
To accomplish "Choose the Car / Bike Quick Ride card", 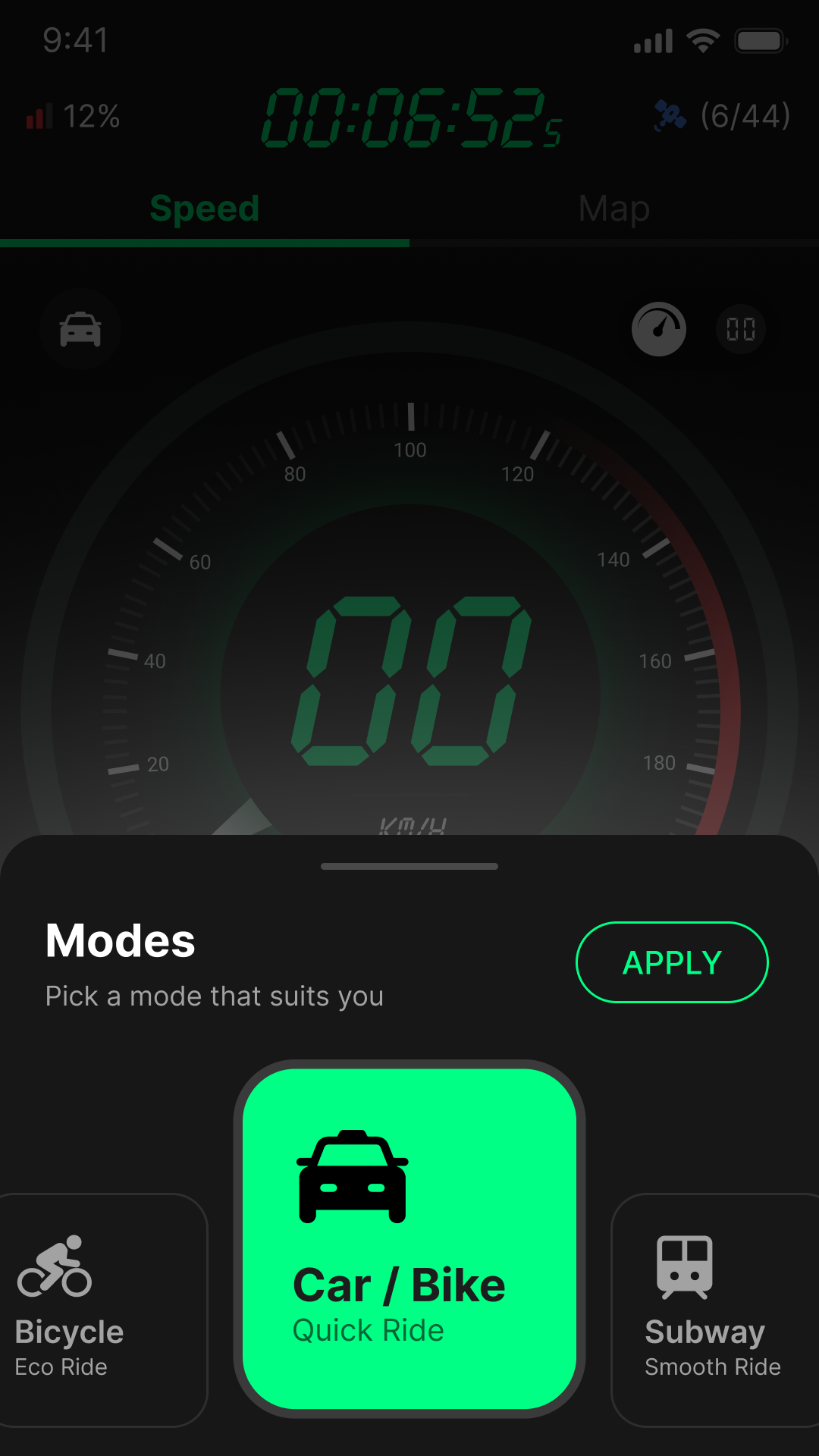I will point(409,1238).
